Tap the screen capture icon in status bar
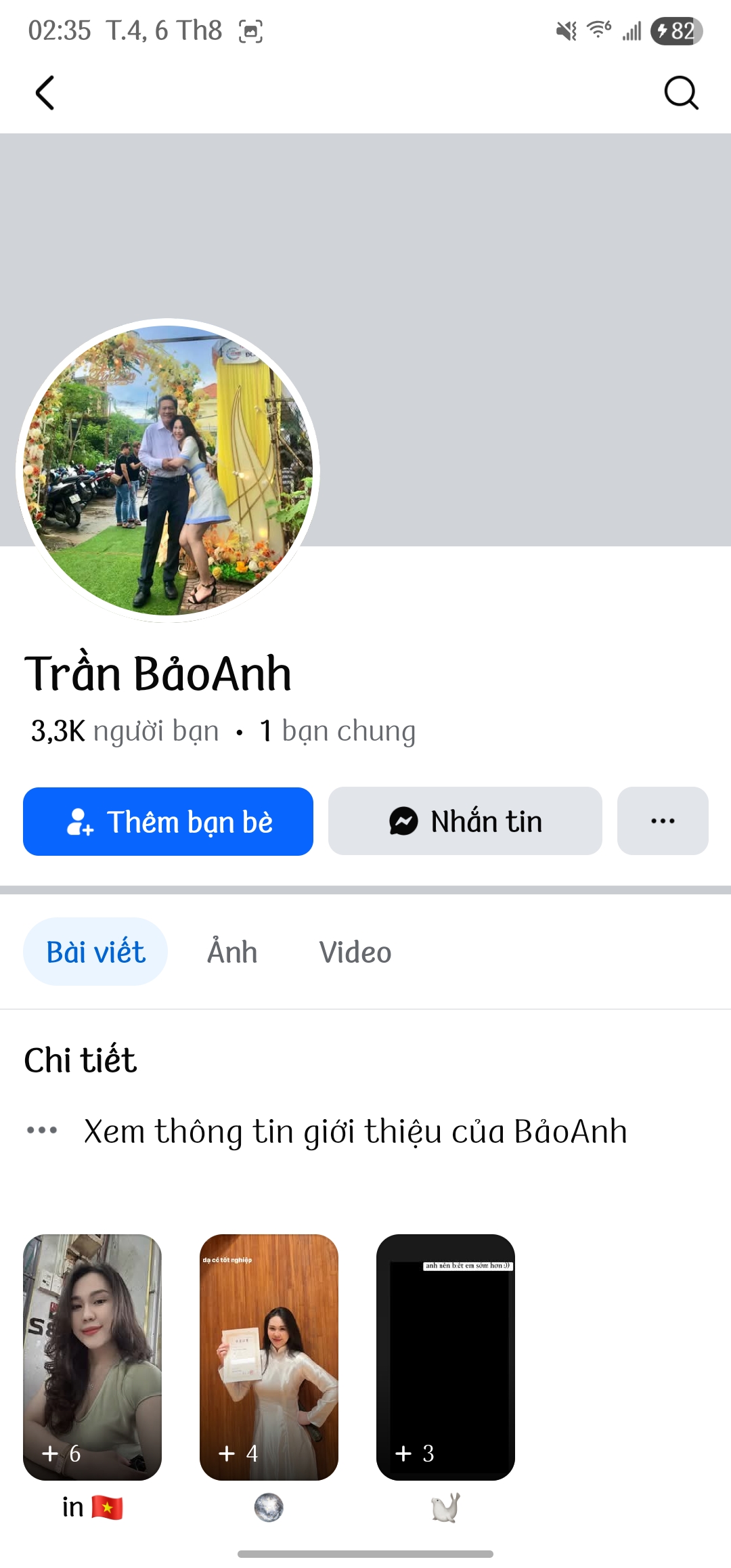 coord(250,31)
